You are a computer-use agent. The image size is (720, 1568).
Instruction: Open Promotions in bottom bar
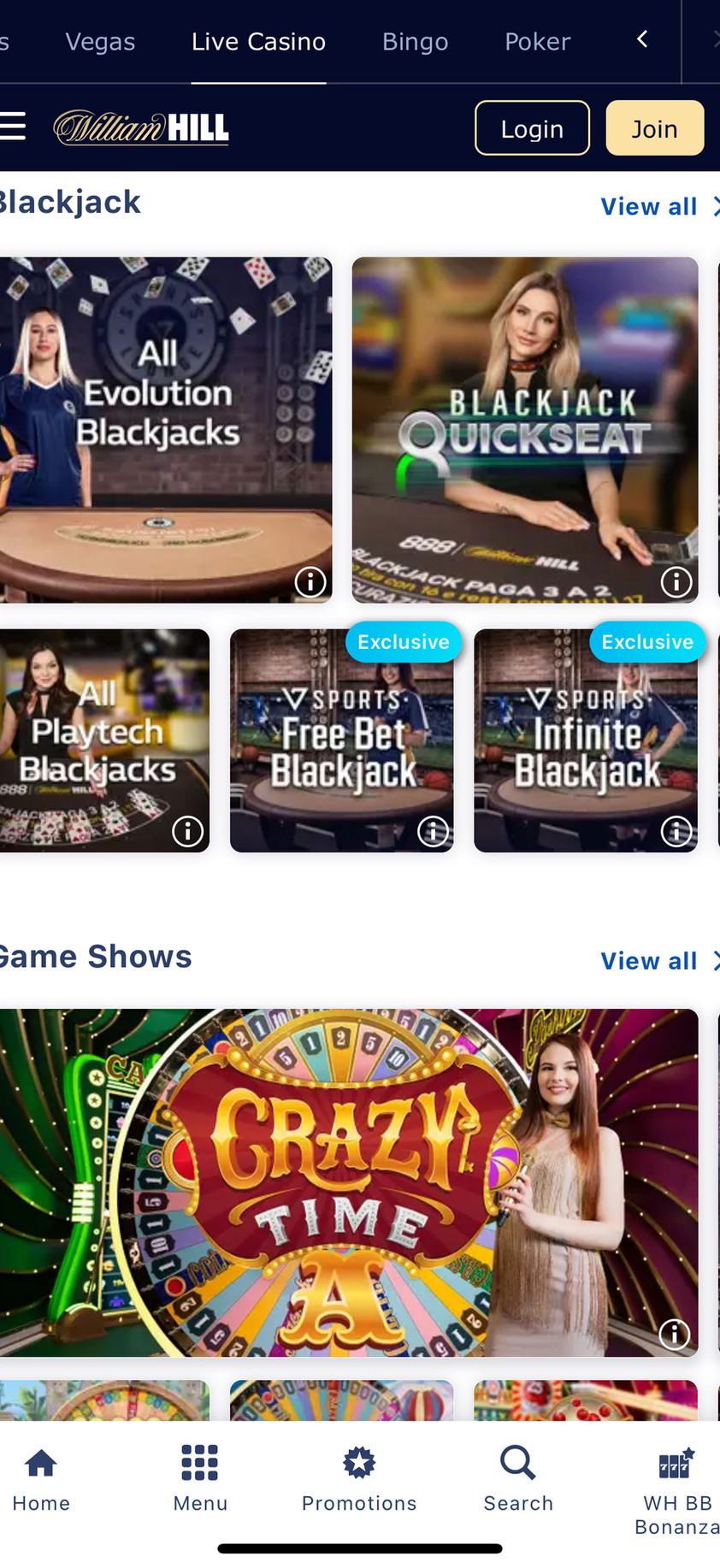click(359, 1479)
